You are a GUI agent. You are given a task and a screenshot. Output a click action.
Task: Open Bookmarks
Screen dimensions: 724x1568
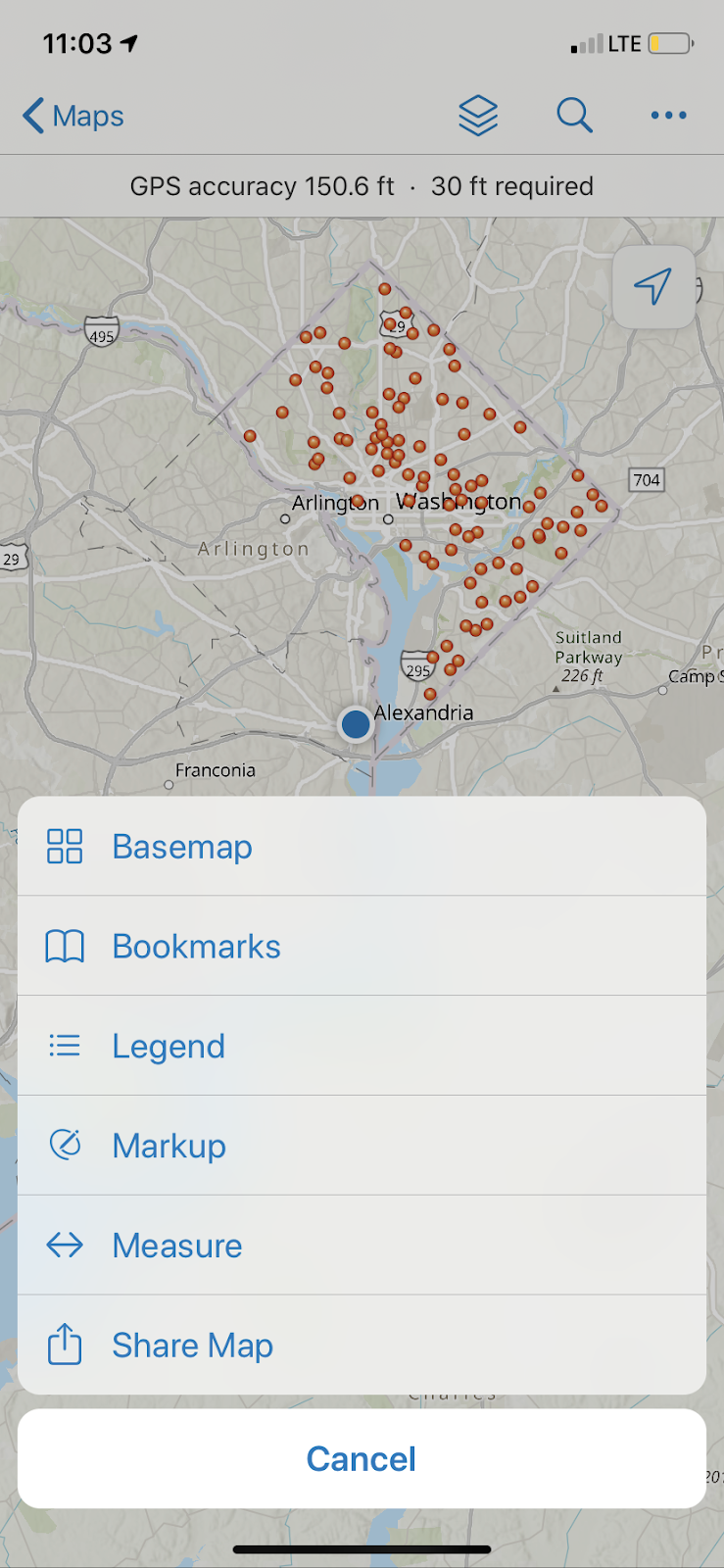362,947
